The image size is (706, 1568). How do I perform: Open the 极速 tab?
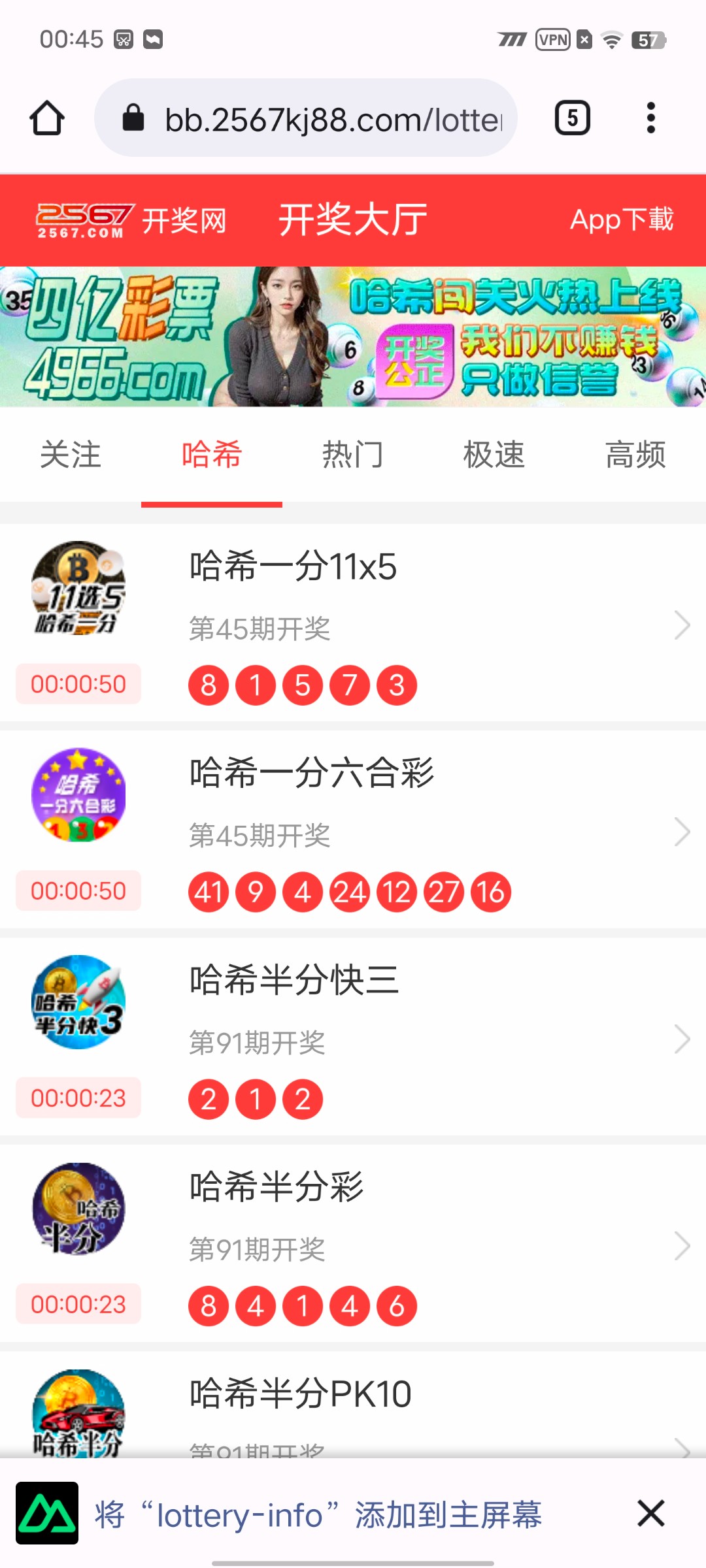pos(494,455)
